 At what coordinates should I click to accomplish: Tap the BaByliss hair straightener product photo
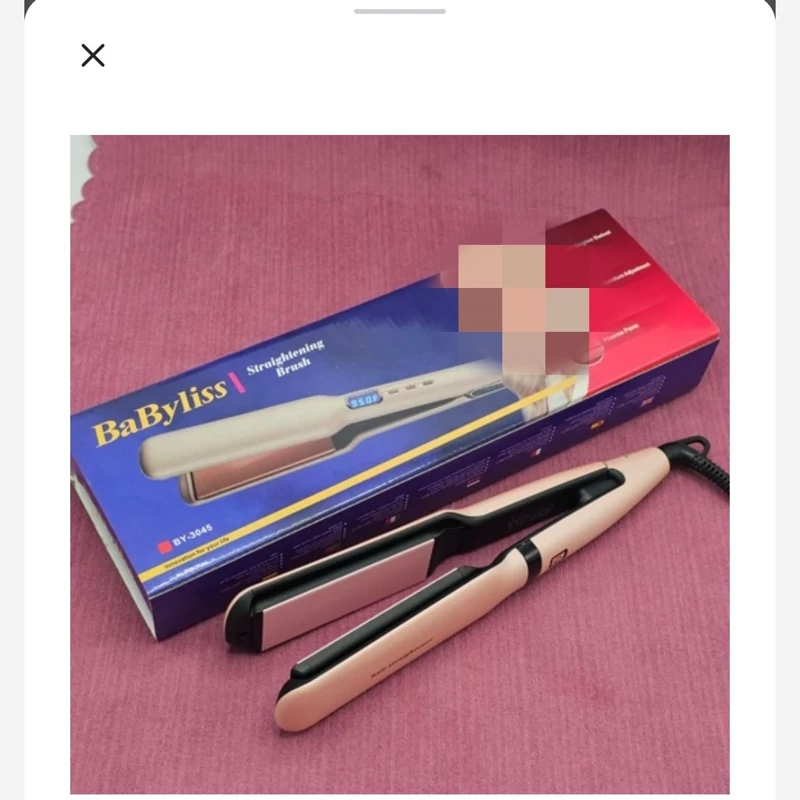pyautogui.click(x=399, y=464)
